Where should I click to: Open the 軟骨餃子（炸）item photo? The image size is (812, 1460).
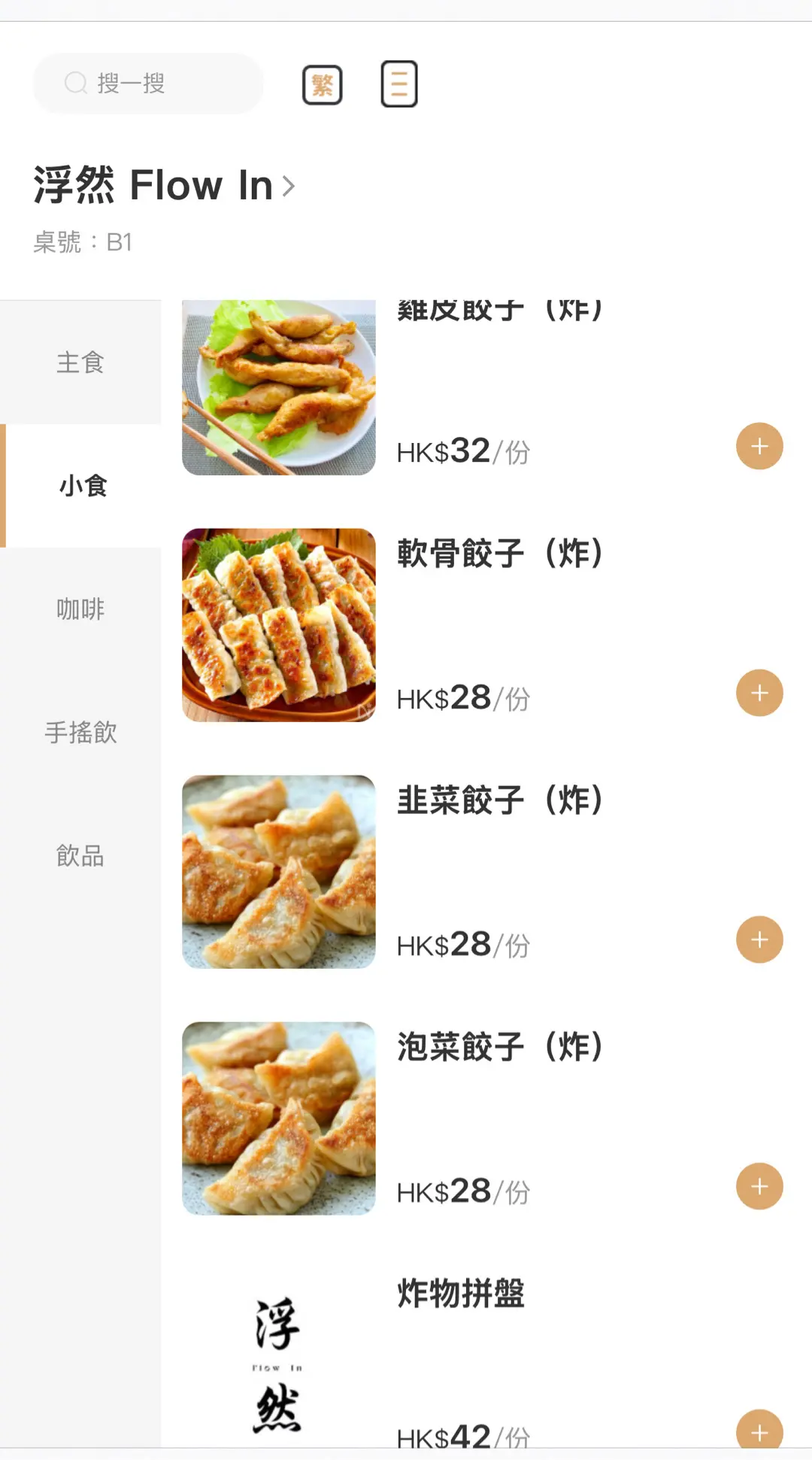coord(279,625)
